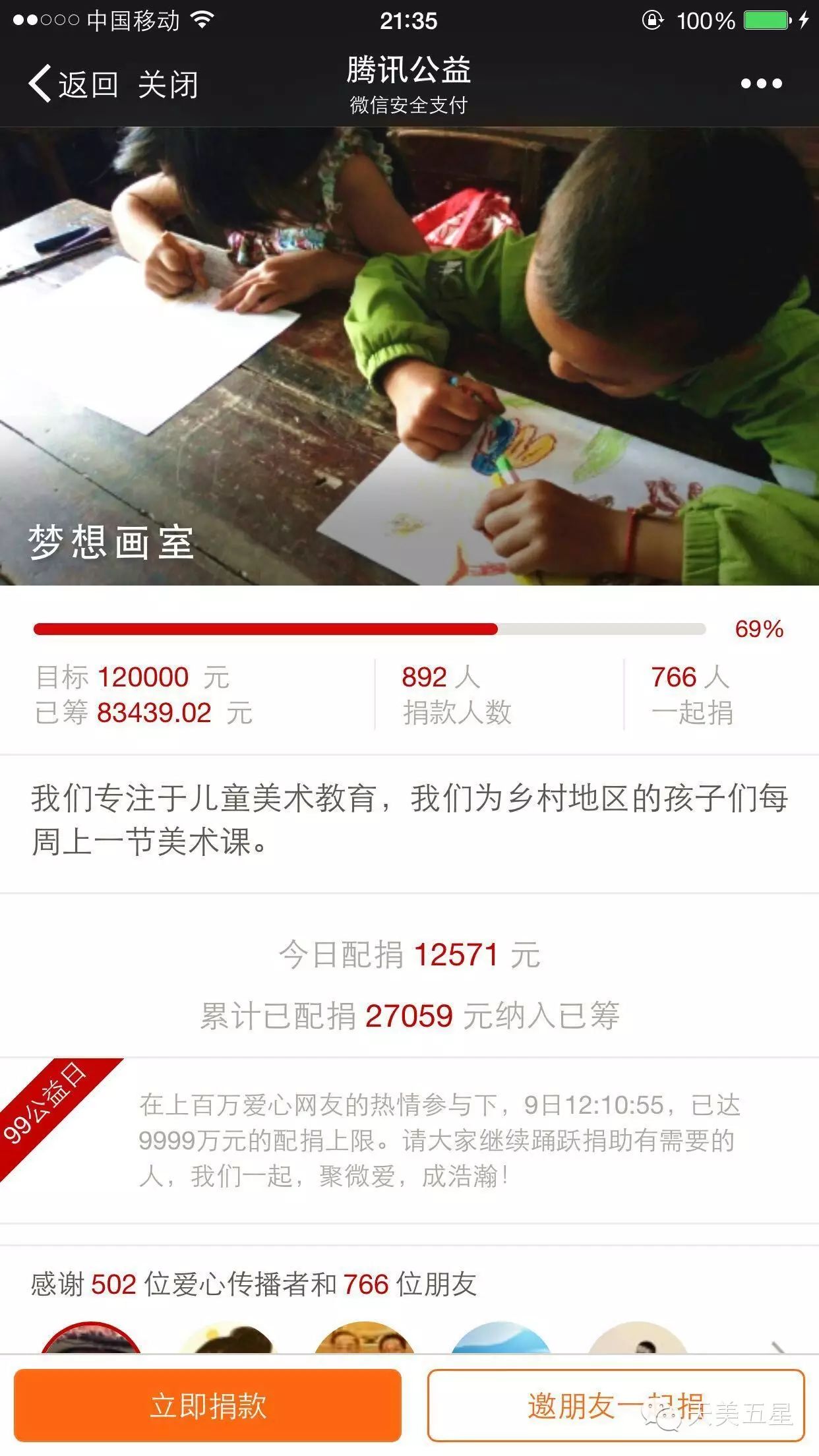Image resolution: width=819 pixels, height=1456 pixels.
Task: Invite friends via 邀朋友一起捐
Action: [615, 1405]
